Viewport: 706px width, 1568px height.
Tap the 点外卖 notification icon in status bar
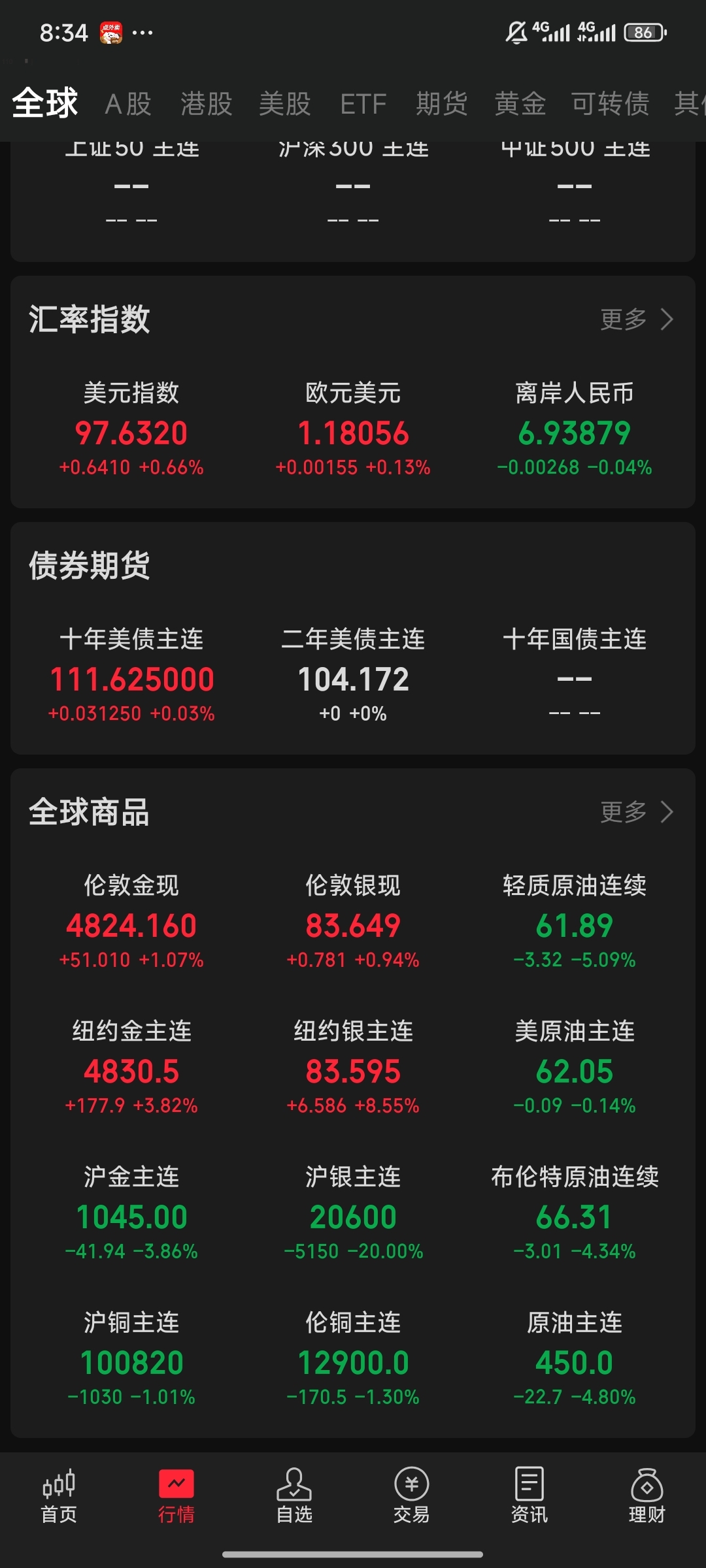coord(112,31)
